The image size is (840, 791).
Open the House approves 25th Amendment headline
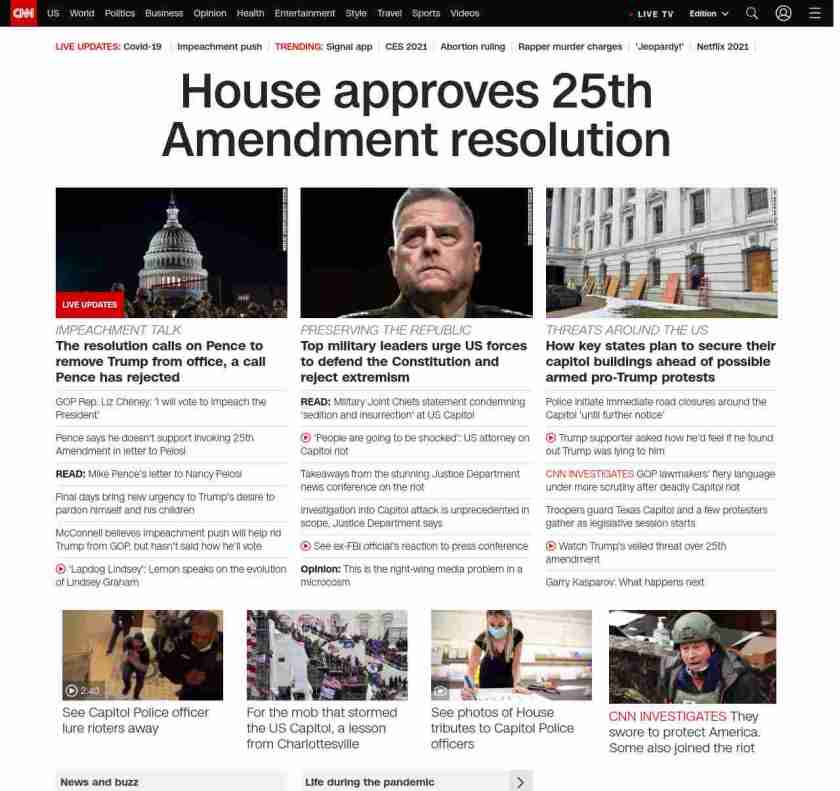coord(416,116)
